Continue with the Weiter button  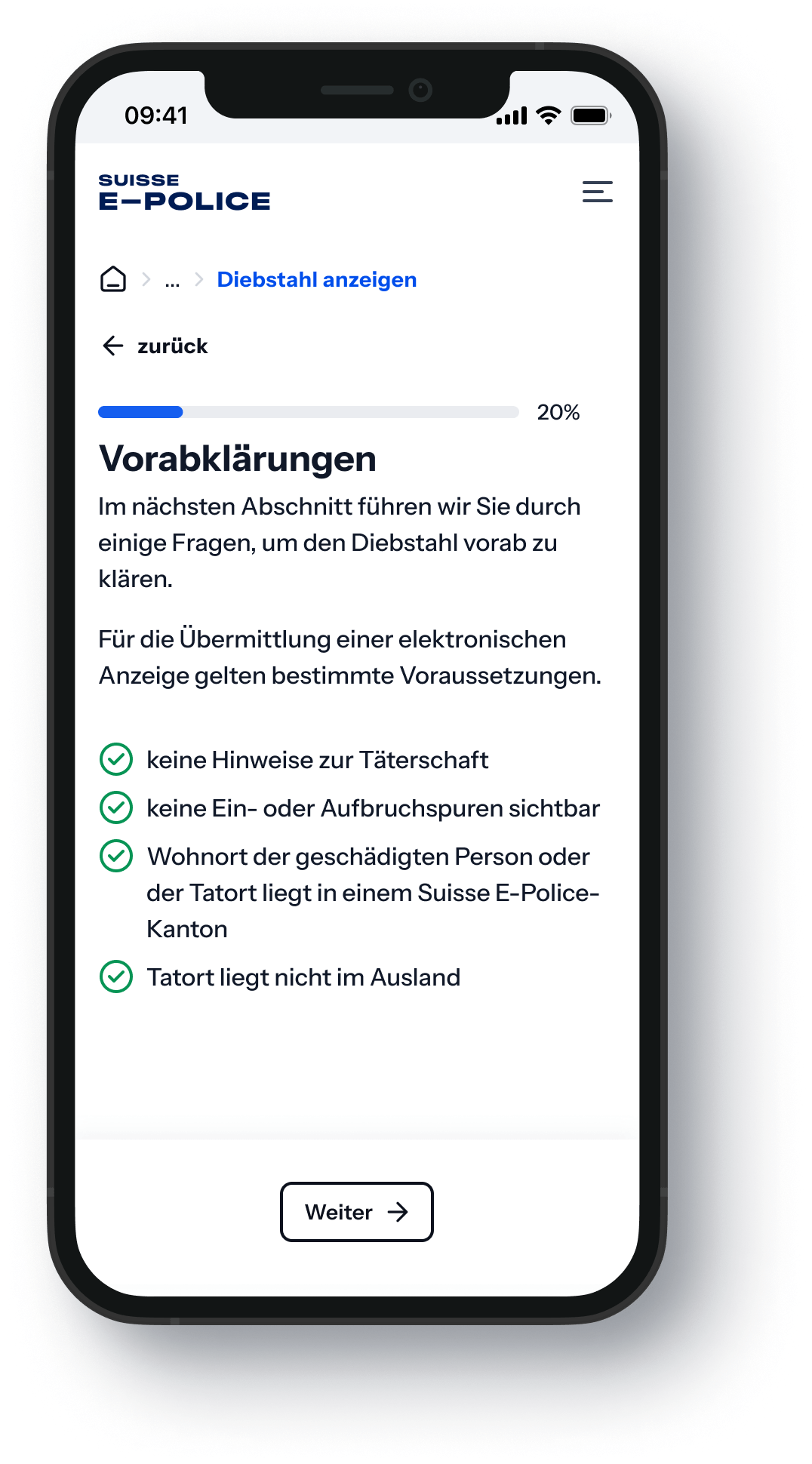[x=356, y=1212]
